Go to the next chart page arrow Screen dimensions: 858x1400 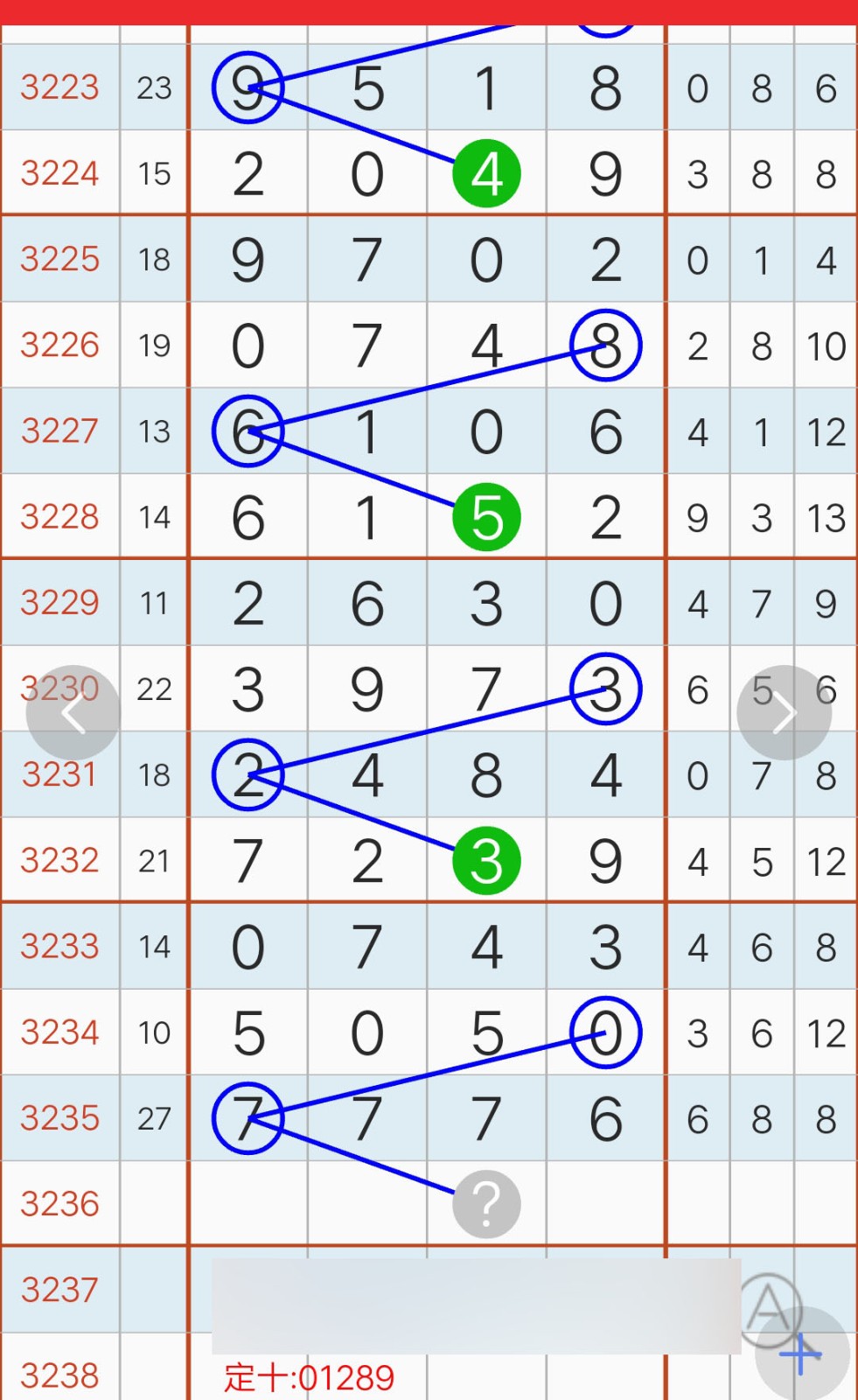tap(785, 713)
